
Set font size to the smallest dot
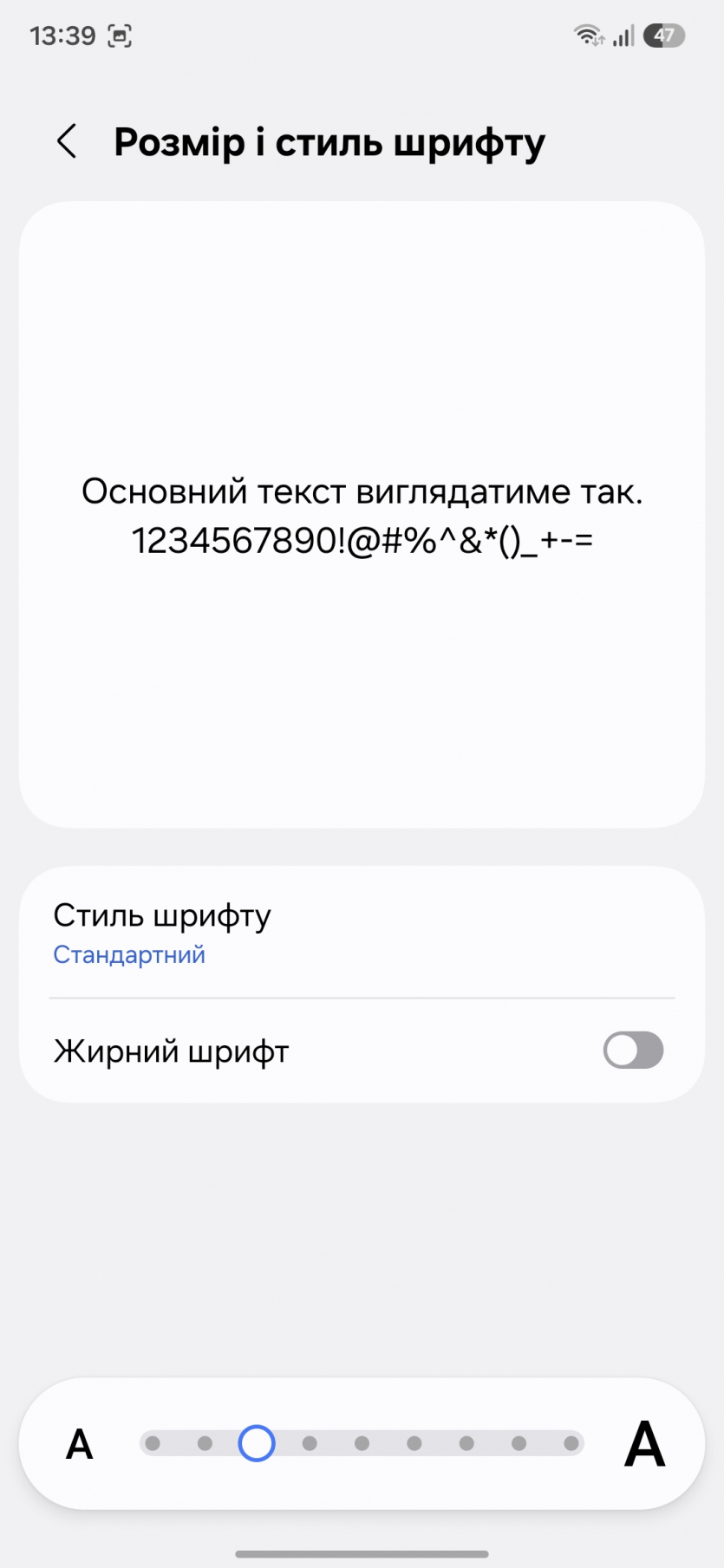153,1443
